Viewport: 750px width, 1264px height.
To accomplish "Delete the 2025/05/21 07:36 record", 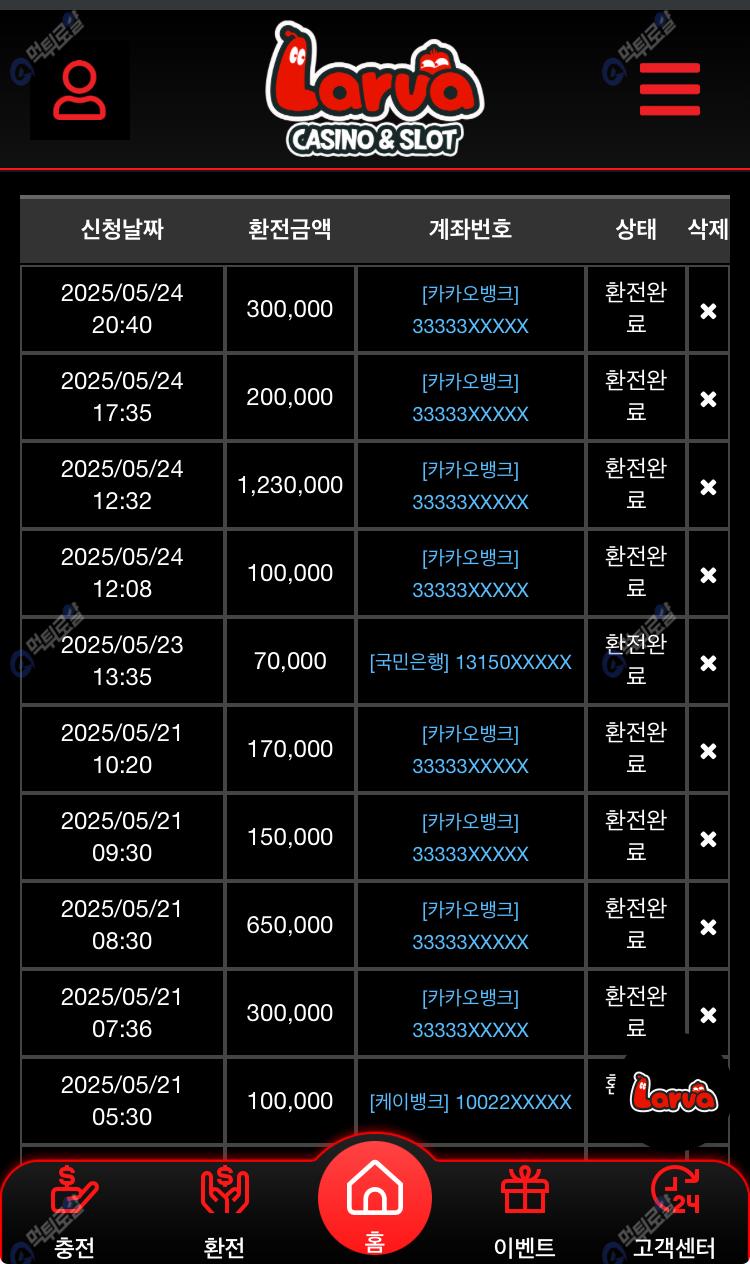I will pyautogui.click(x=708, y=1015).
